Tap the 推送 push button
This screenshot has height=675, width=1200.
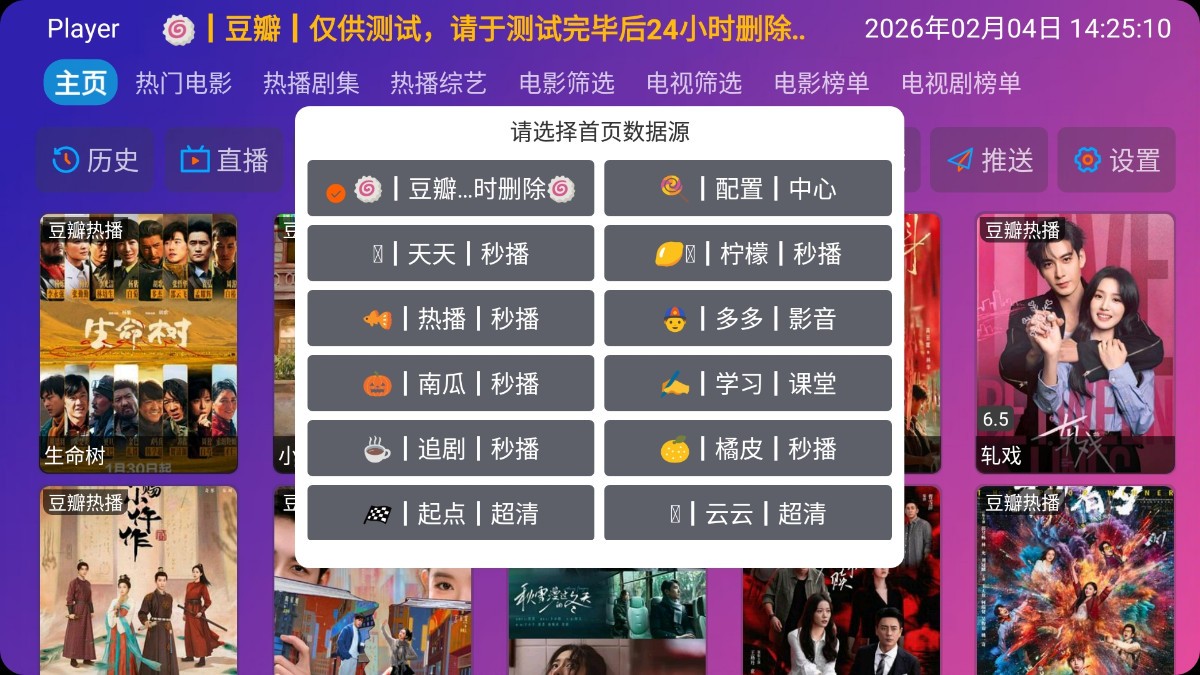[x=988, y=160]
